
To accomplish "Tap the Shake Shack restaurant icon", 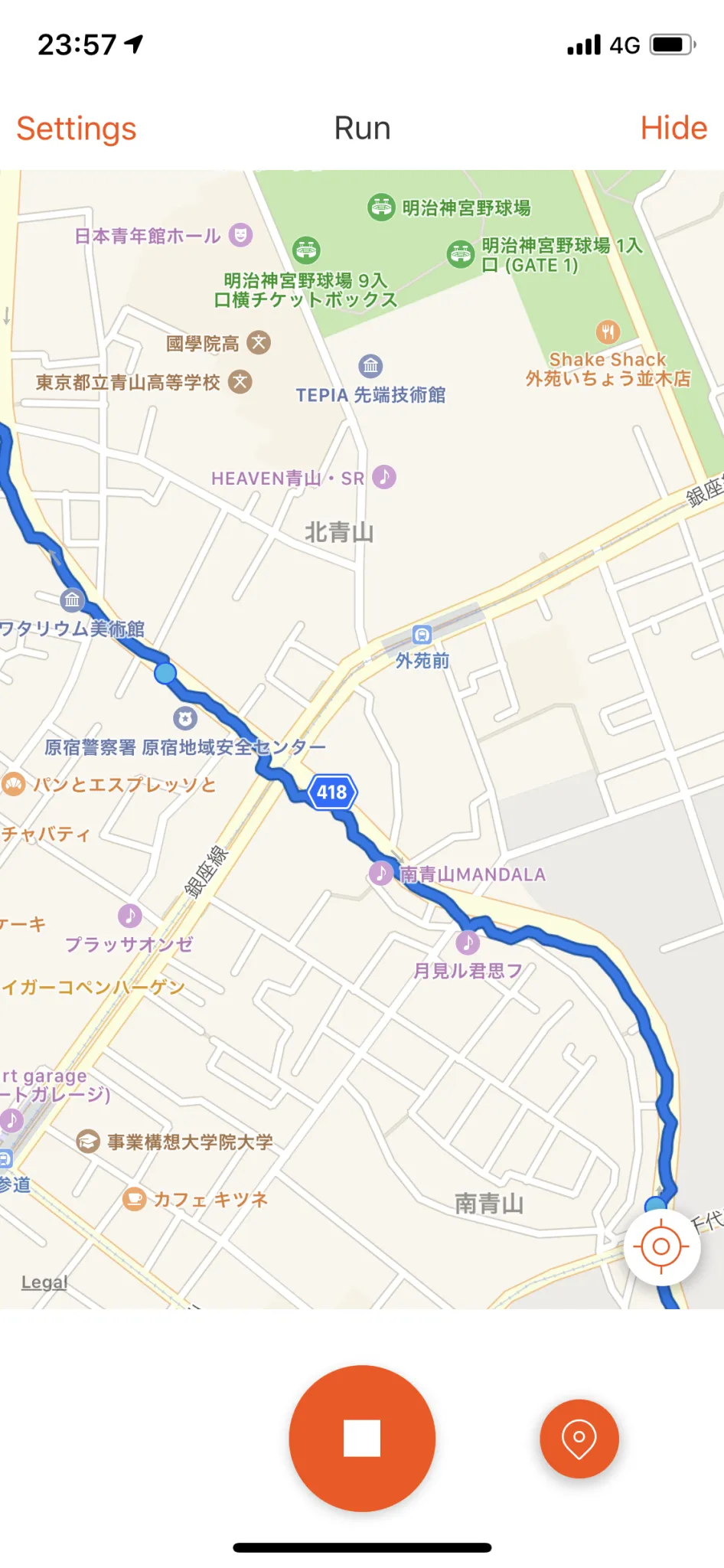I will pyautogui.click(x=608, y=332).
